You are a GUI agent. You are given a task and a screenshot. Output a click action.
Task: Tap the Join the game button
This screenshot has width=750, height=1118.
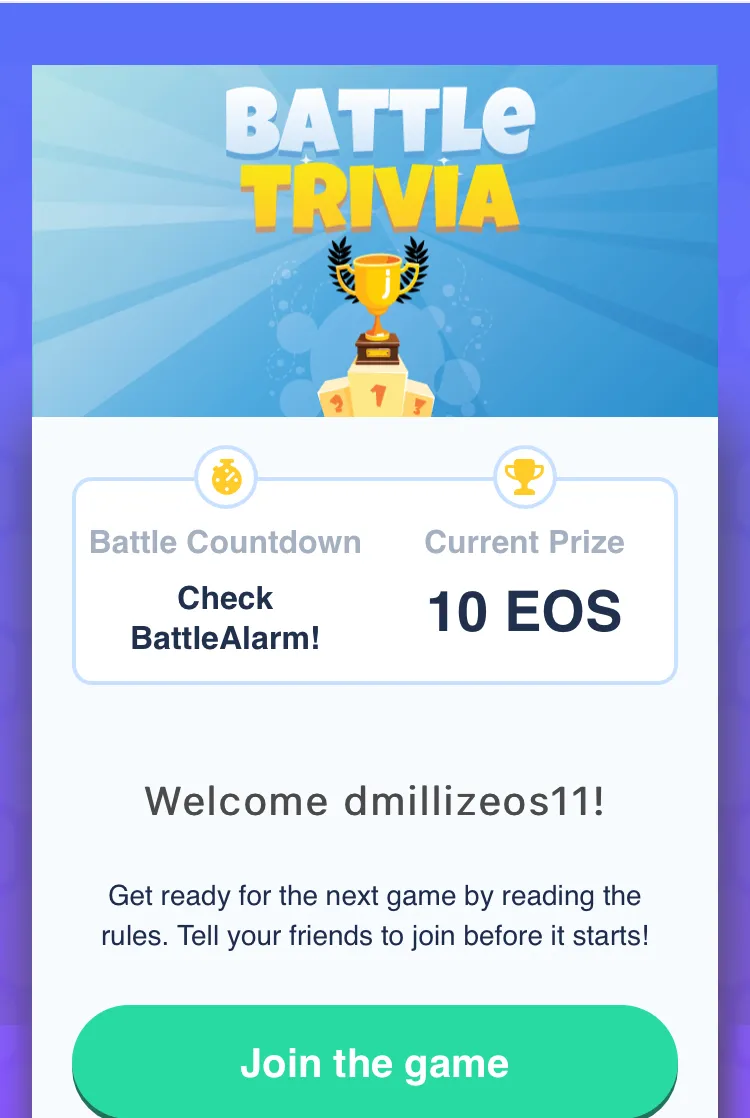click(375, 1062)
